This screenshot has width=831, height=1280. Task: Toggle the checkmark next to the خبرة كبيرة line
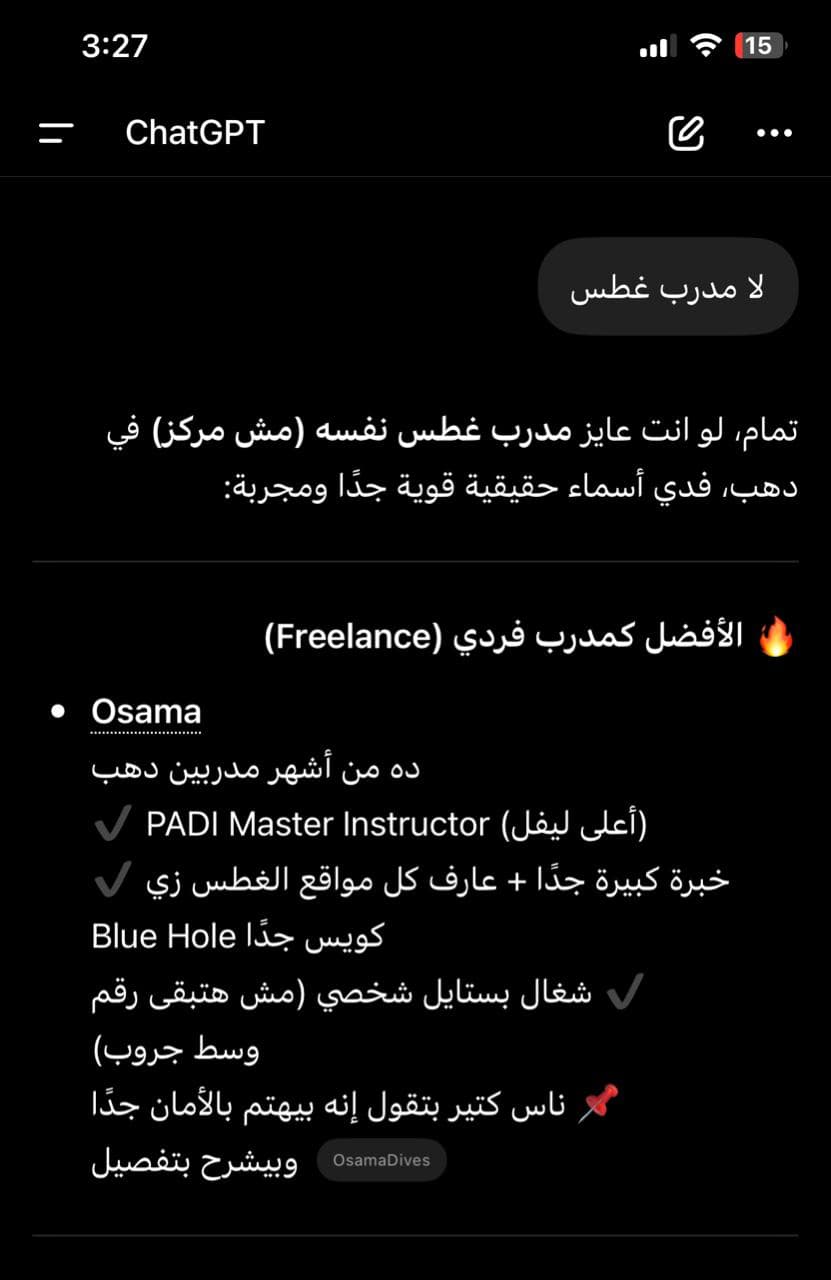click(x=110, y=878)
